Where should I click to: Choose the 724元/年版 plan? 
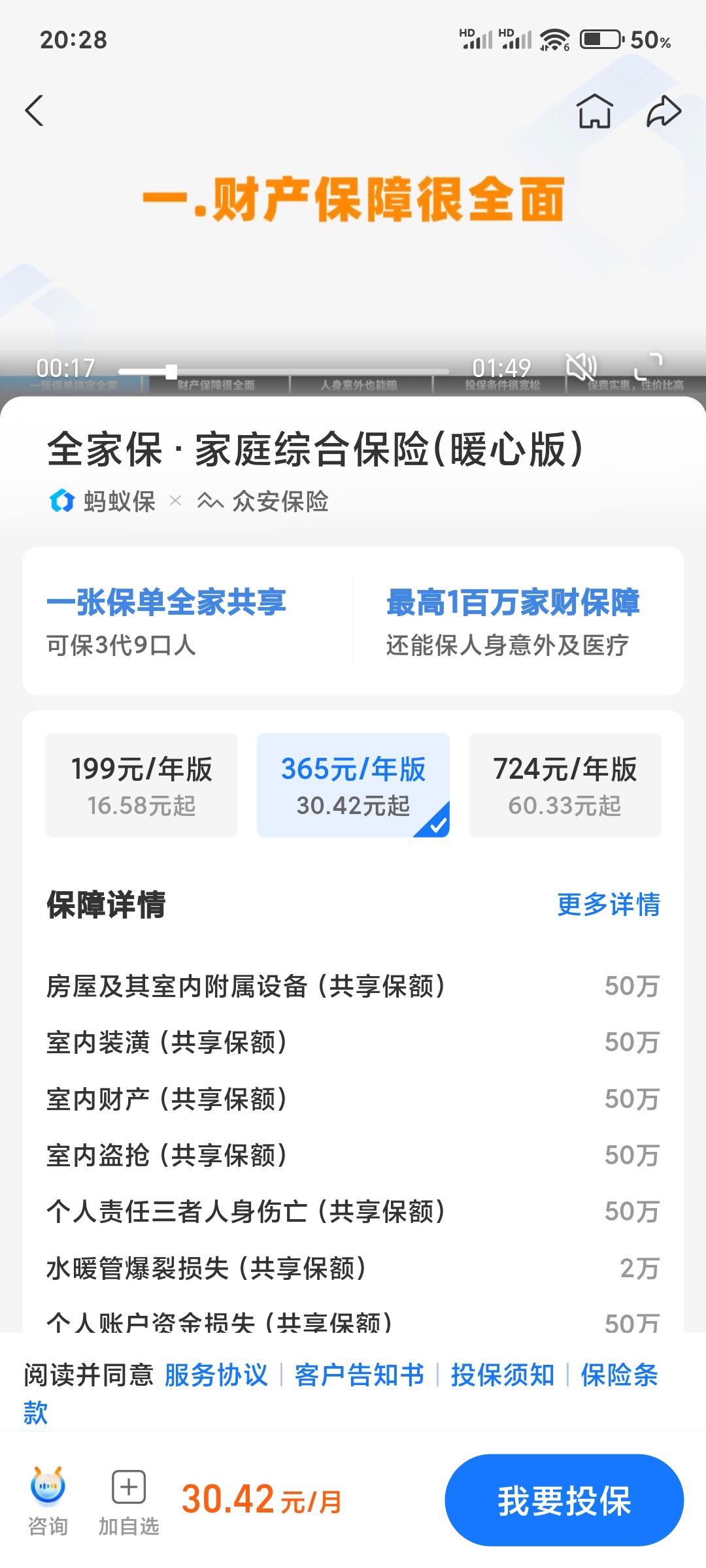point(565,785)
